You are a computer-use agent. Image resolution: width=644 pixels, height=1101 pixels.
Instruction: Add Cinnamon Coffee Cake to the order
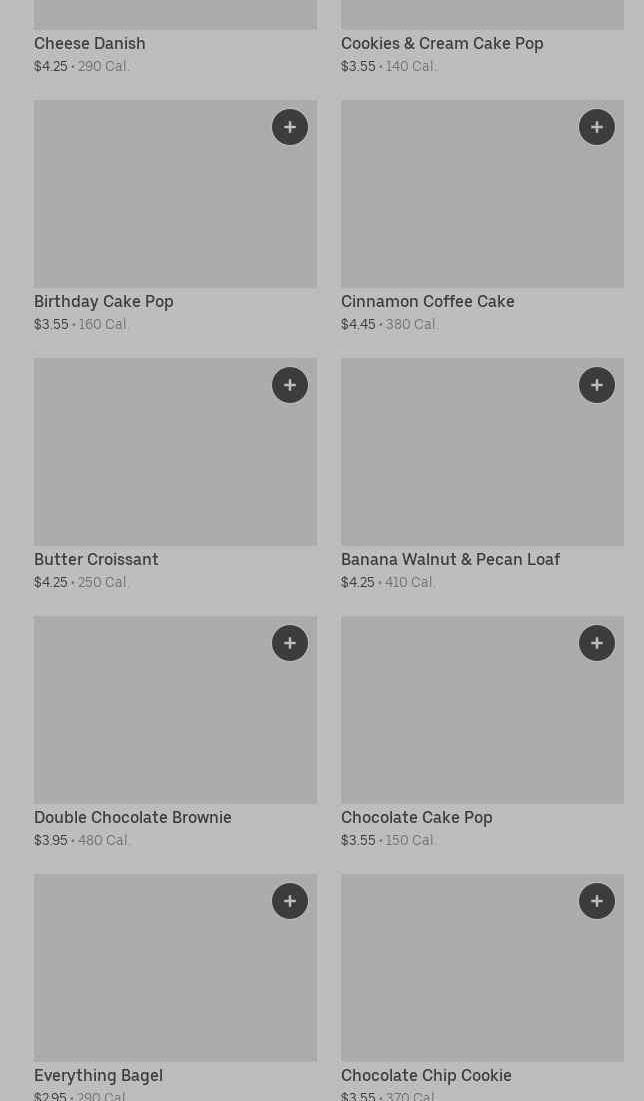click(x=597, y=127)
